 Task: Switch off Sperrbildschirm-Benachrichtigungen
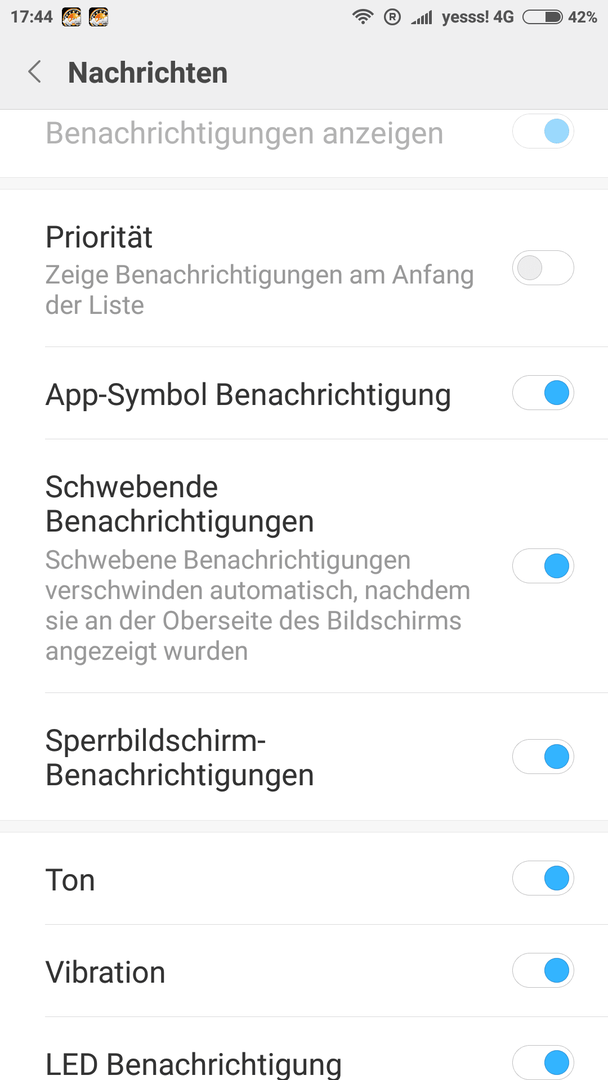[543, 756]
